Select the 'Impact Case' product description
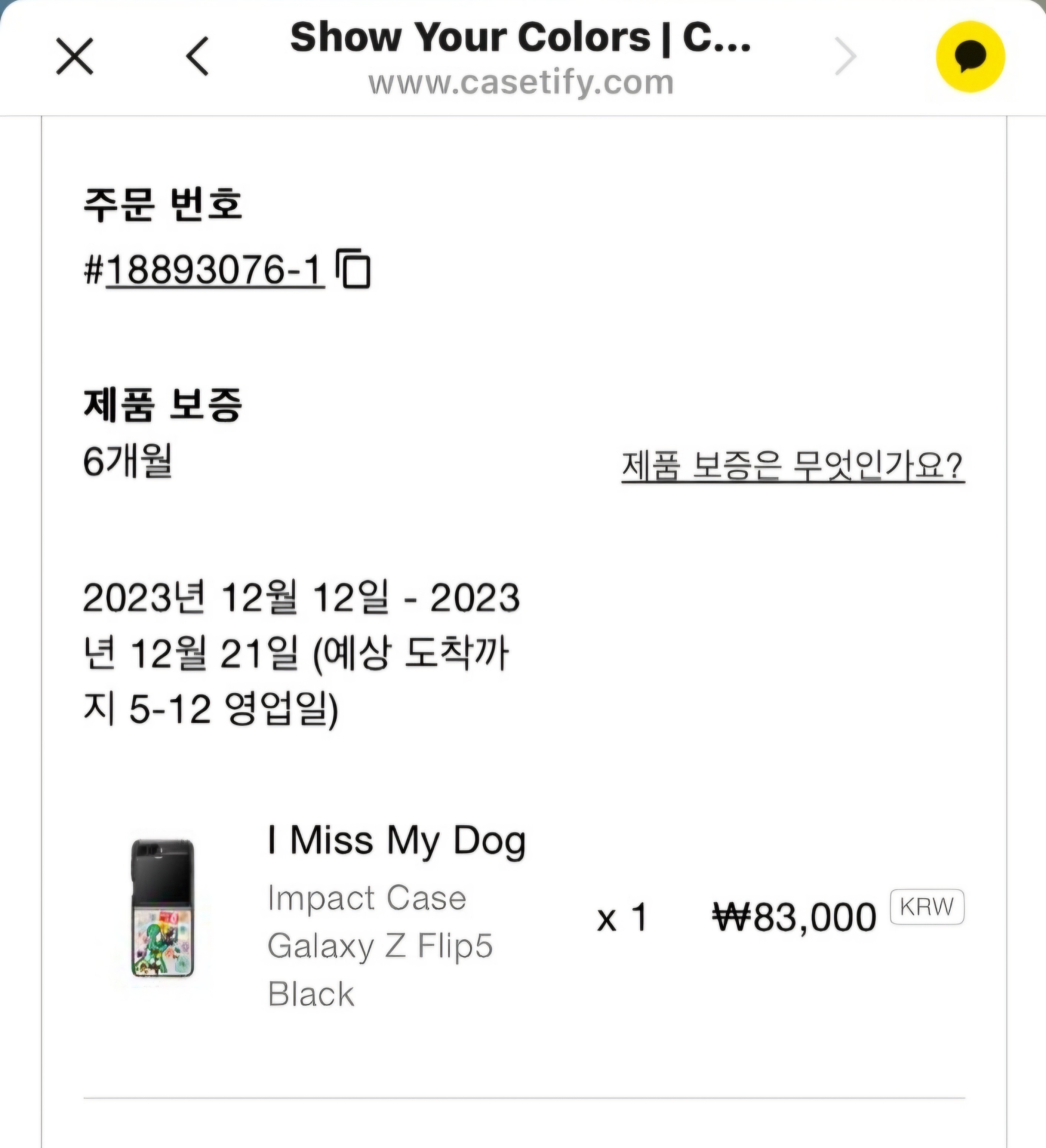Screen dimensions: 1046x1148 [367, 898]
